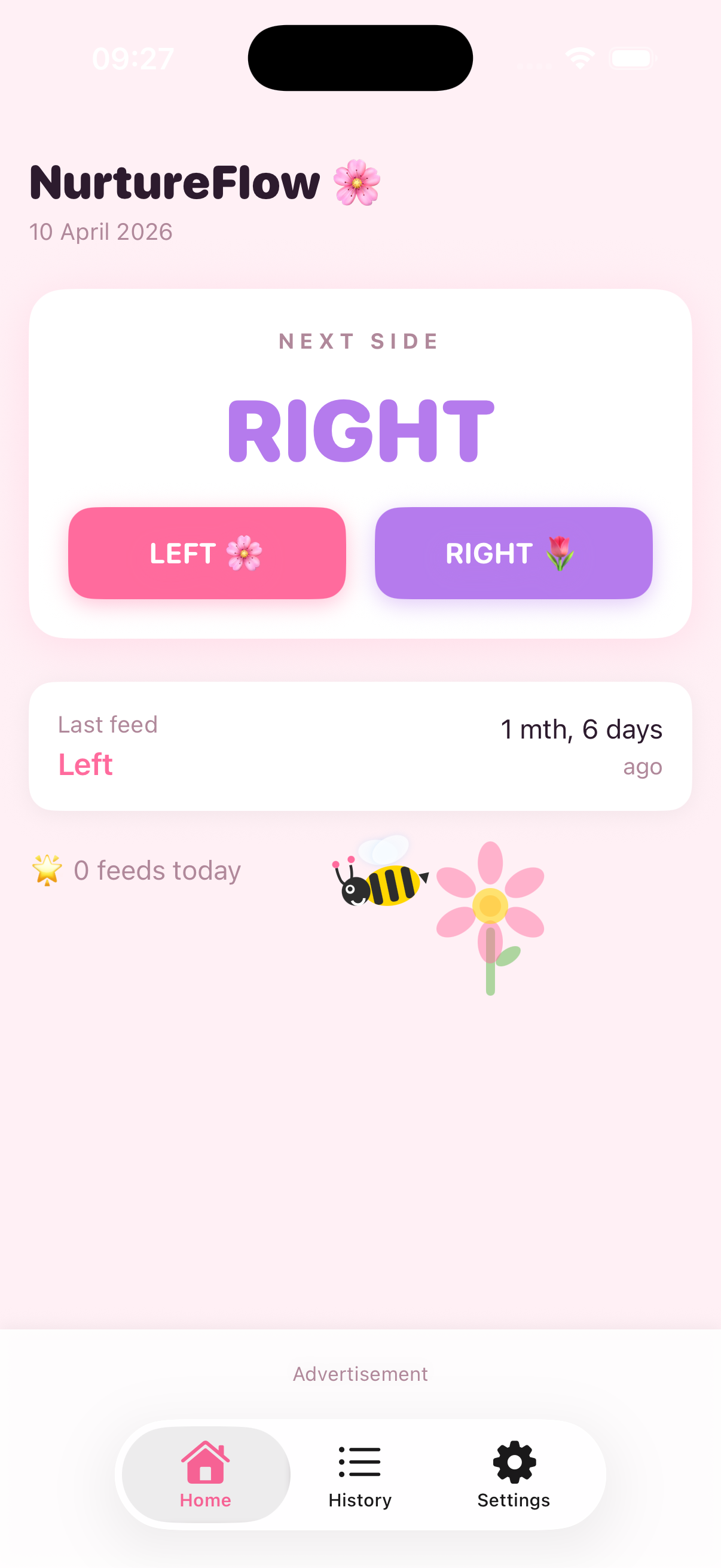The width and height of the screenshot is (721, 1568).
Task: Open the History list icon
Action: 359,1460
